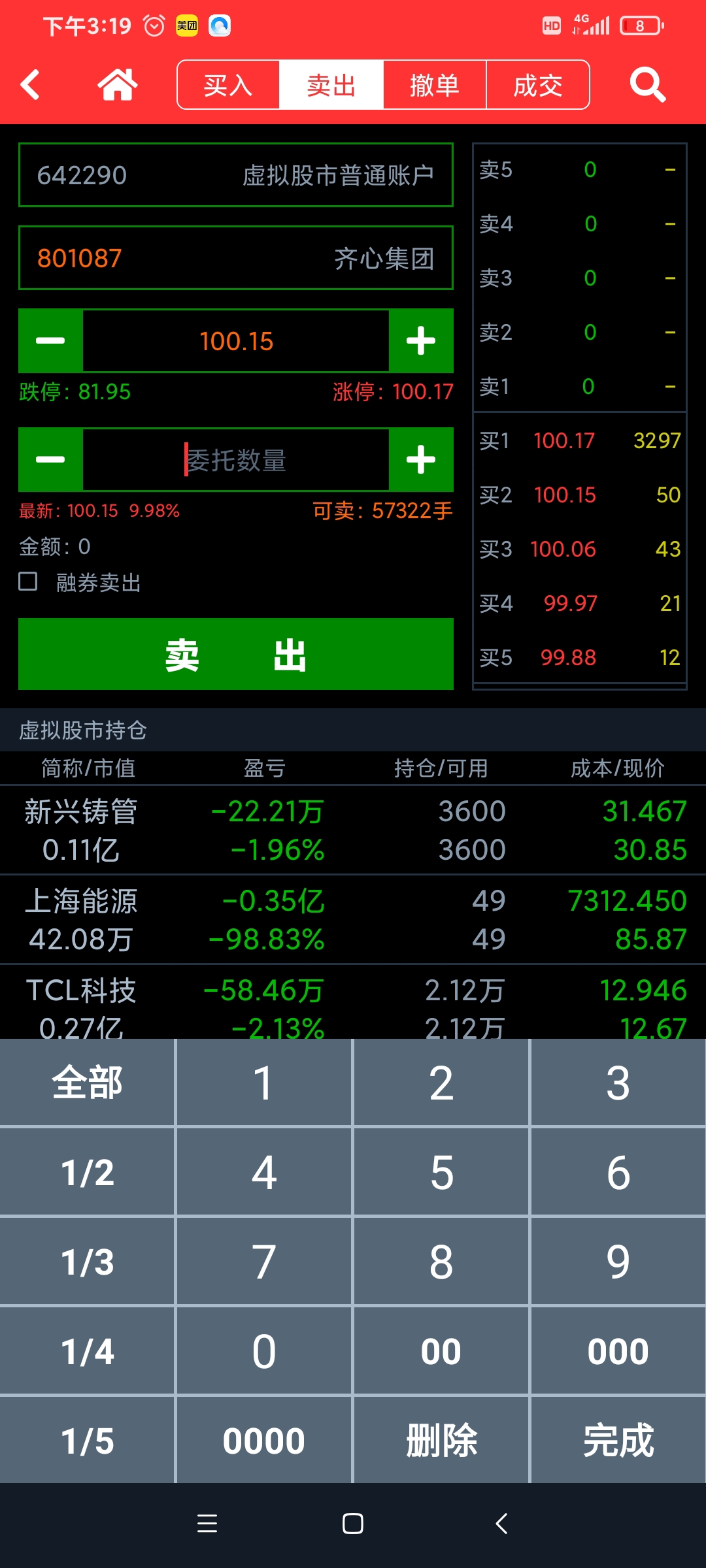This screenshot has width=706, height=1568.
Task: Check the 融券卖出 checkbox
Action: point(28,581)
